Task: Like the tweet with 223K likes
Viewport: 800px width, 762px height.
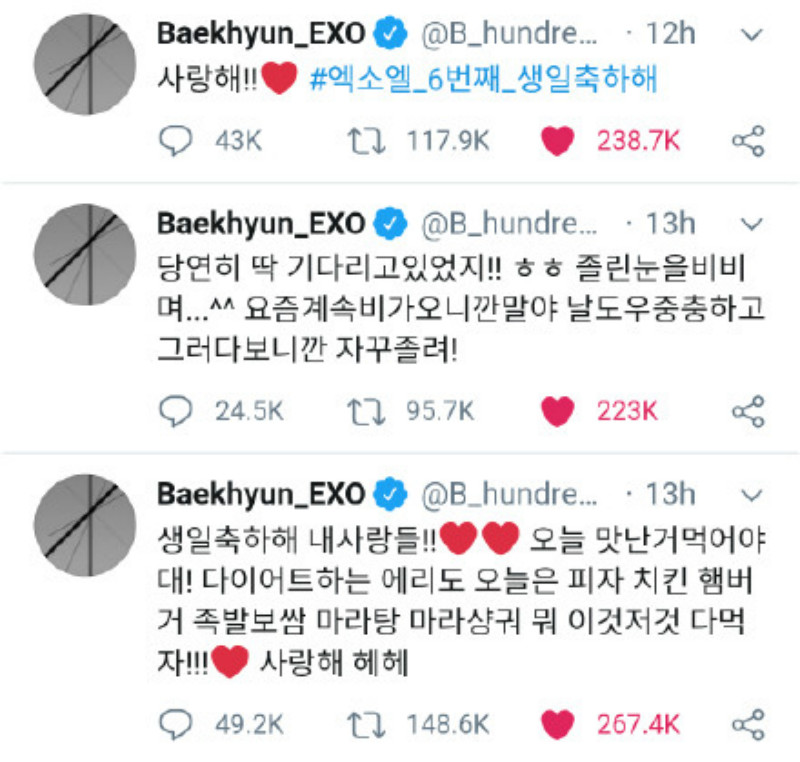Action: pyautogui.click(x=558, y=410)
